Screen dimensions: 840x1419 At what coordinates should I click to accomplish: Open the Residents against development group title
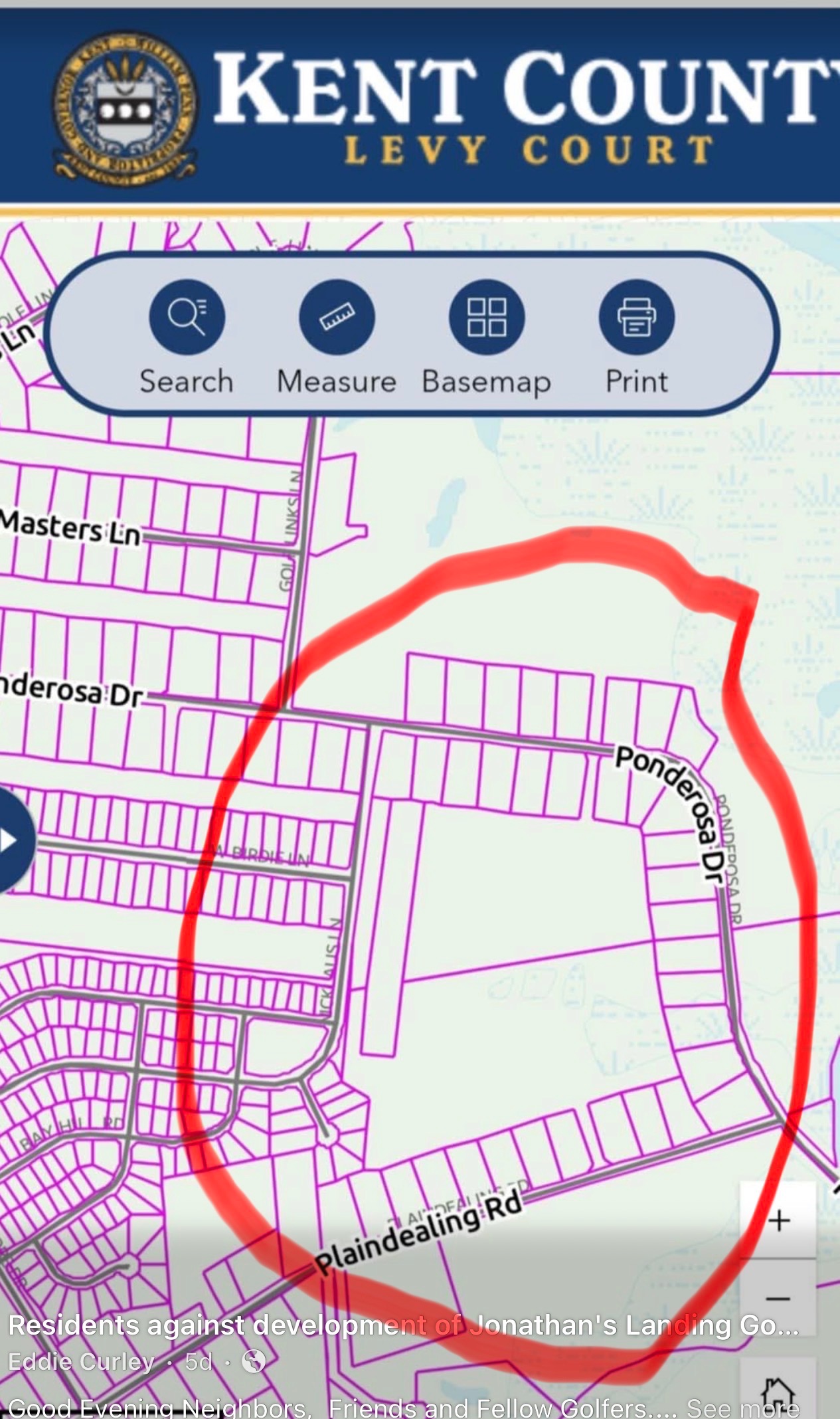pos(402,1325)
